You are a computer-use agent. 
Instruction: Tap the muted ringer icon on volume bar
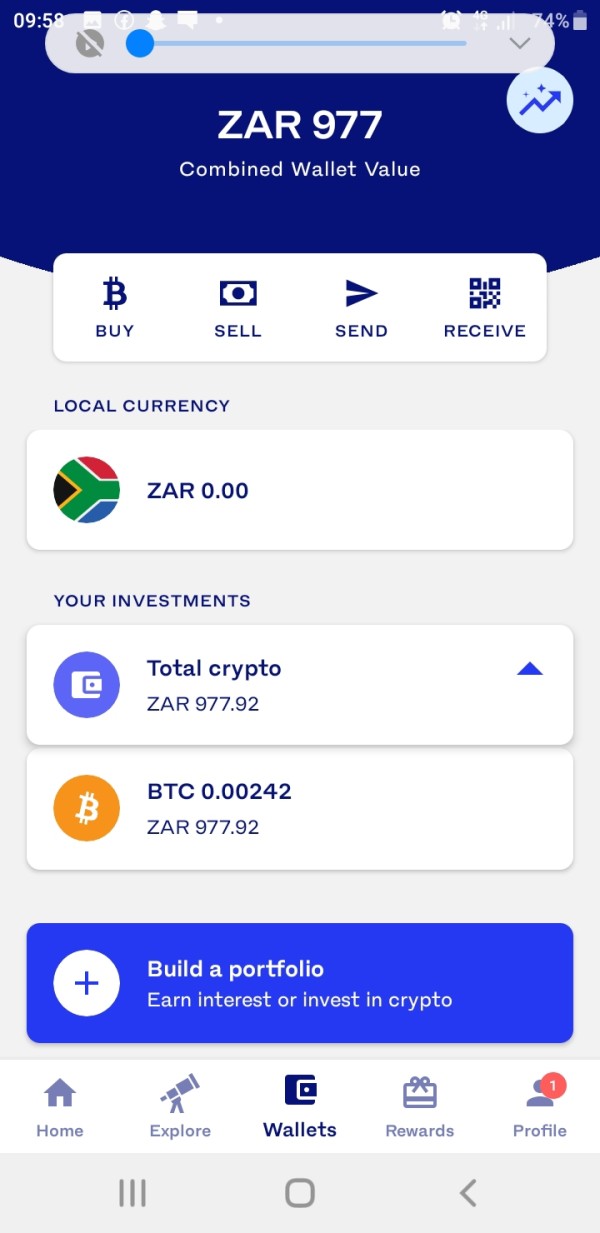tap(90, 43)
